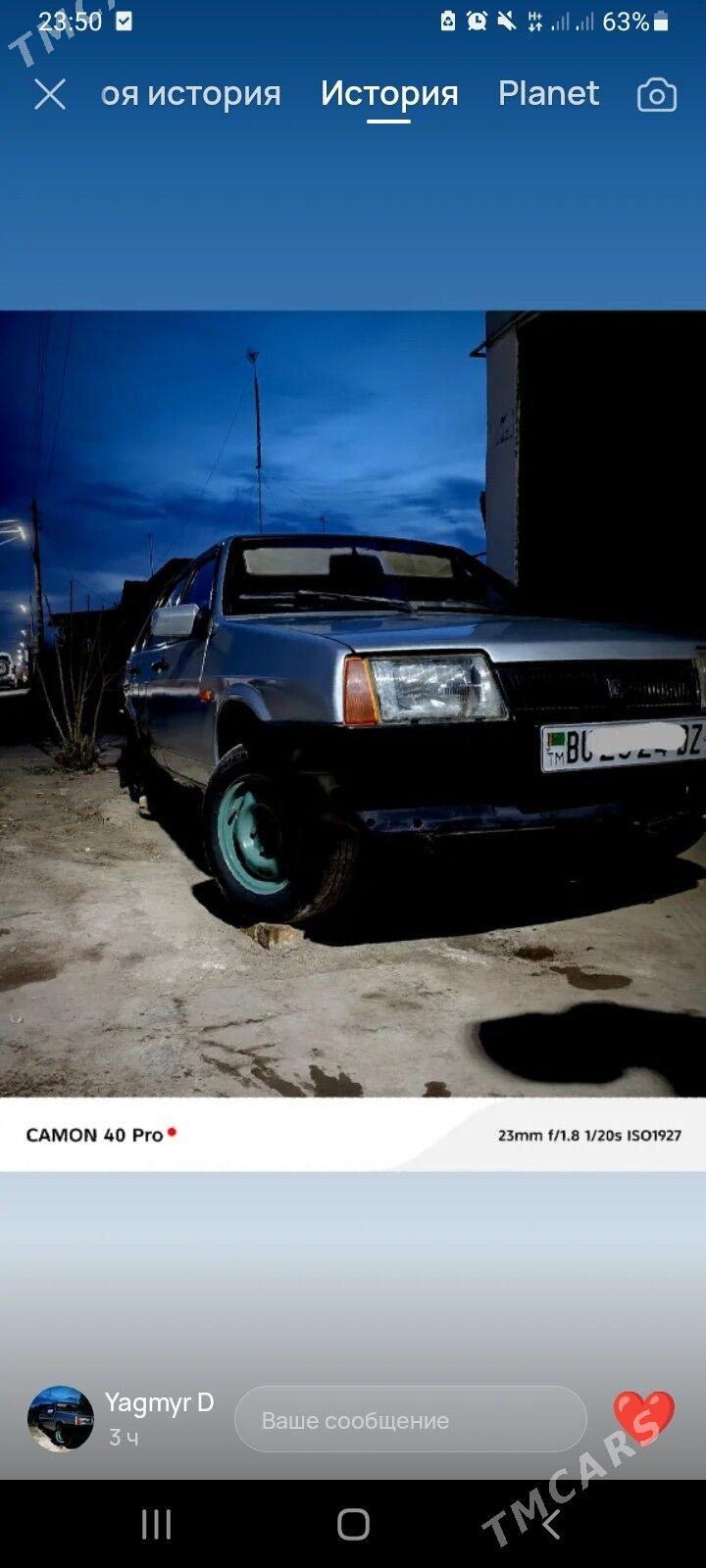Open recent apps from navigation bar
The image size is (706, 1568).
(157, 1524)
